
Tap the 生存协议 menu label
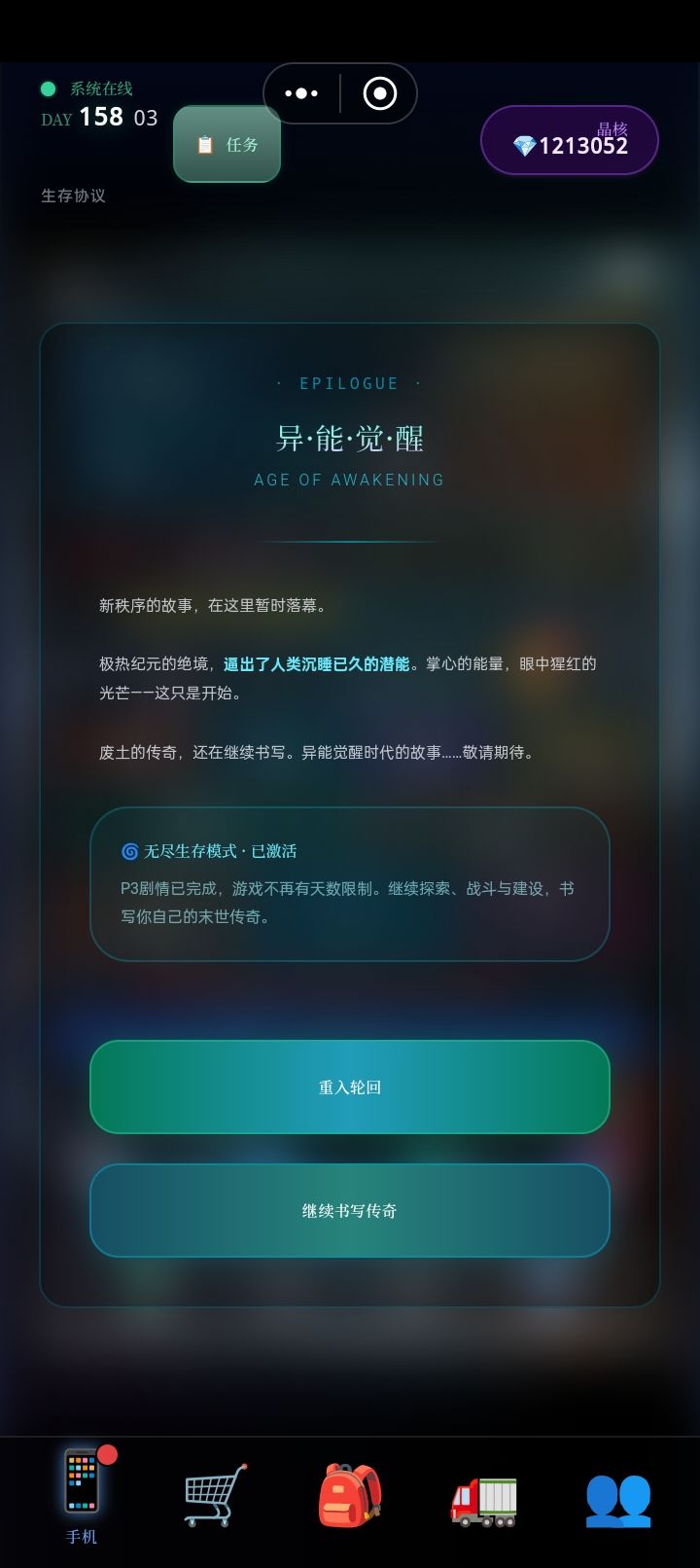72,196
